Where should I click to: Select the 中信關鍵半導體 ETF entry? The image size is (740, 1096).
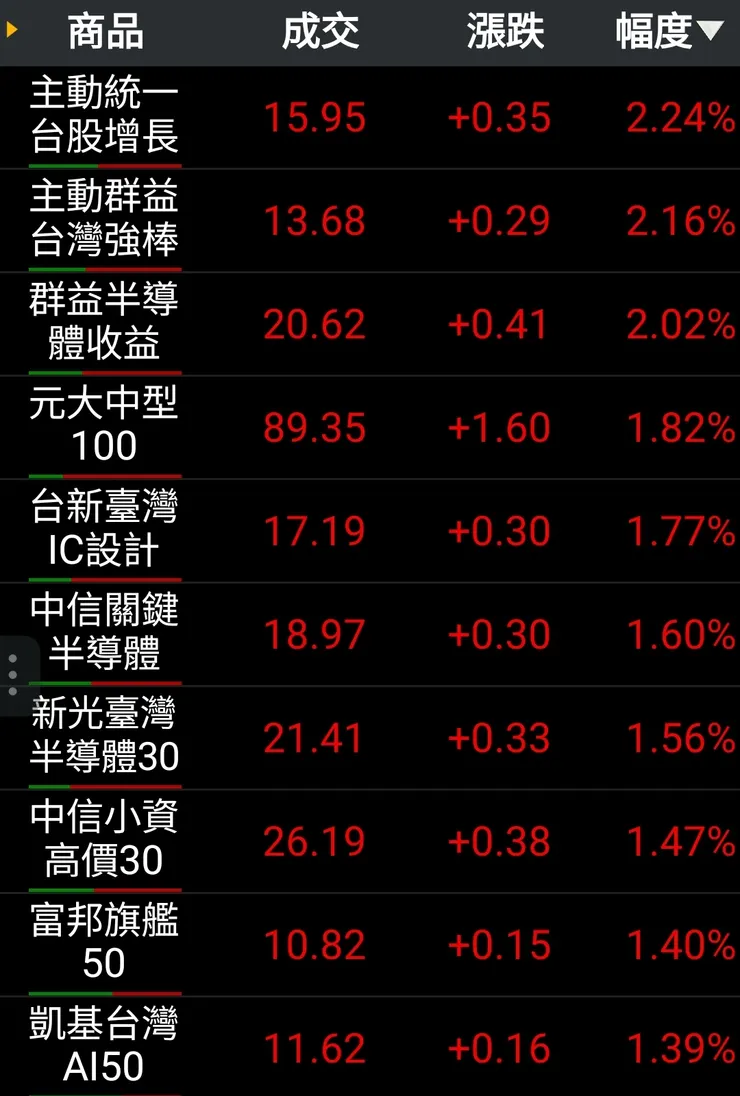[104, 634]
